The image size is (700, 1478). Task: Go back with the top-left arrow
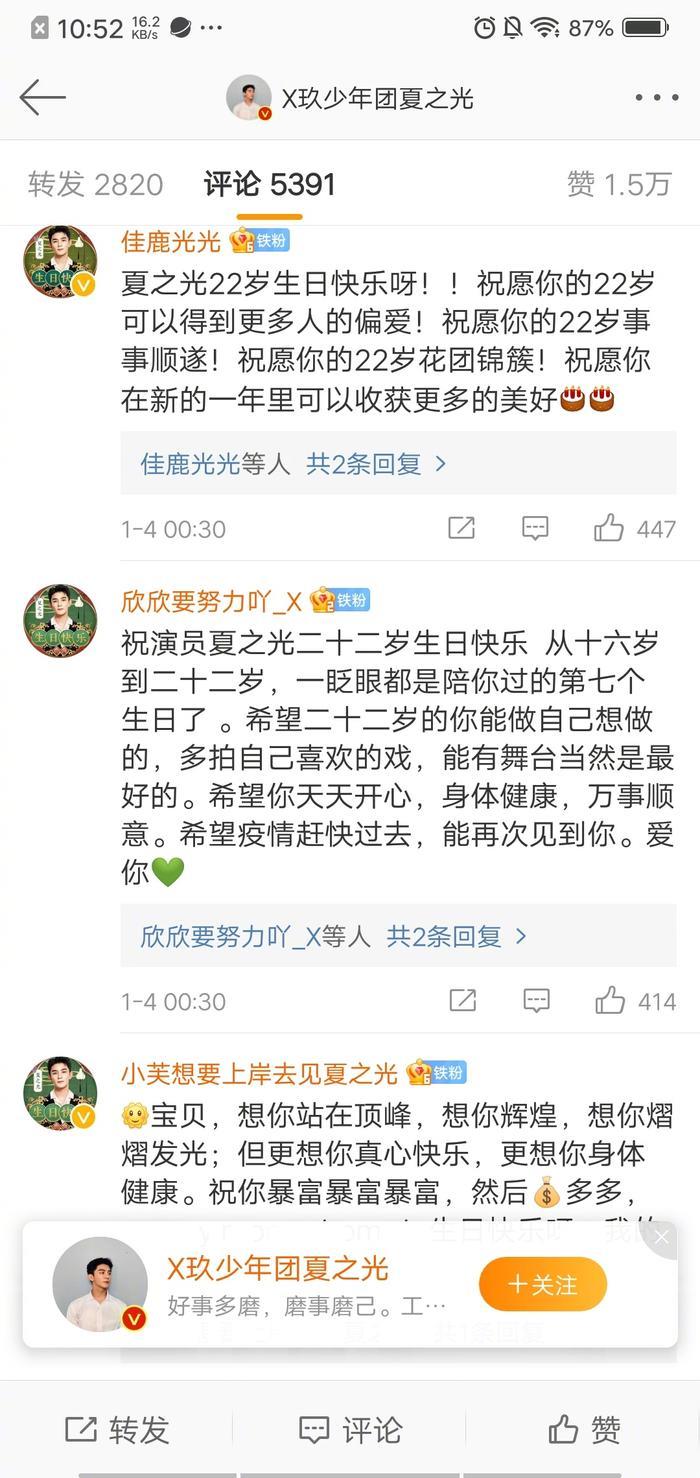point(42,97)
